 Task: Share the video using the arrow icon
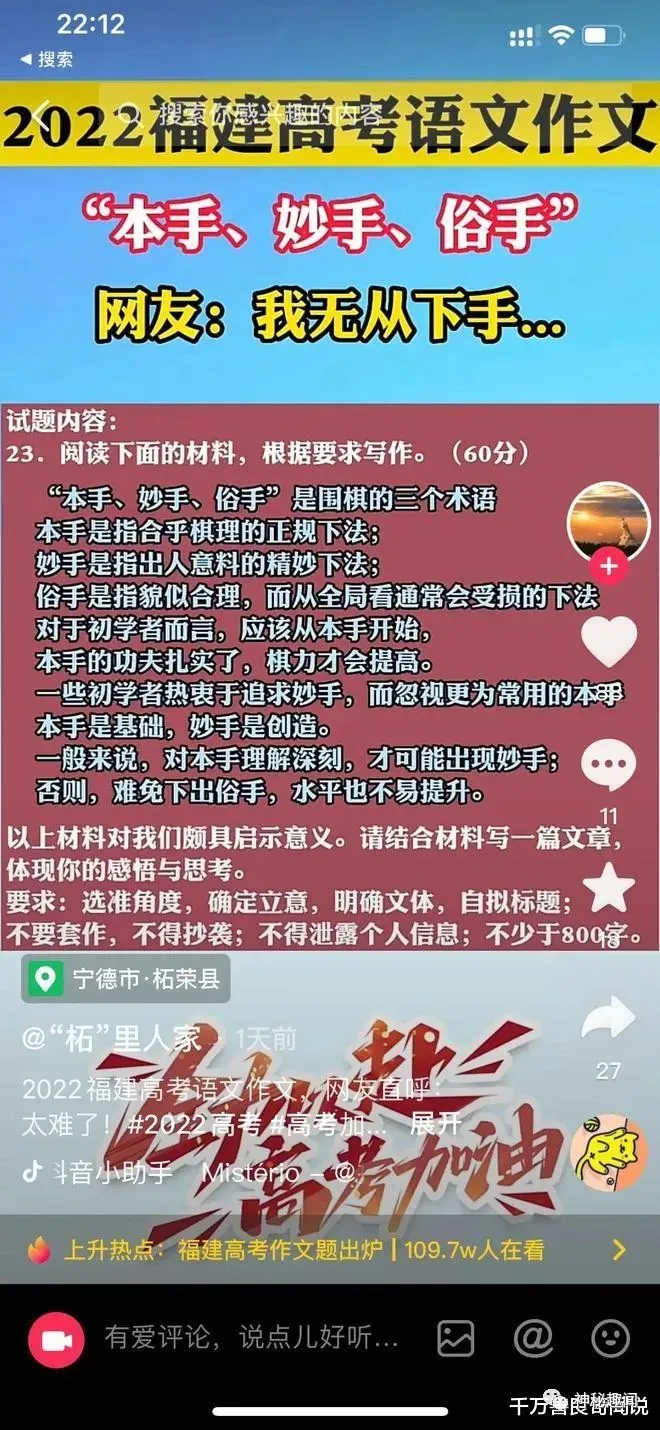click(x=609, y=1019)
